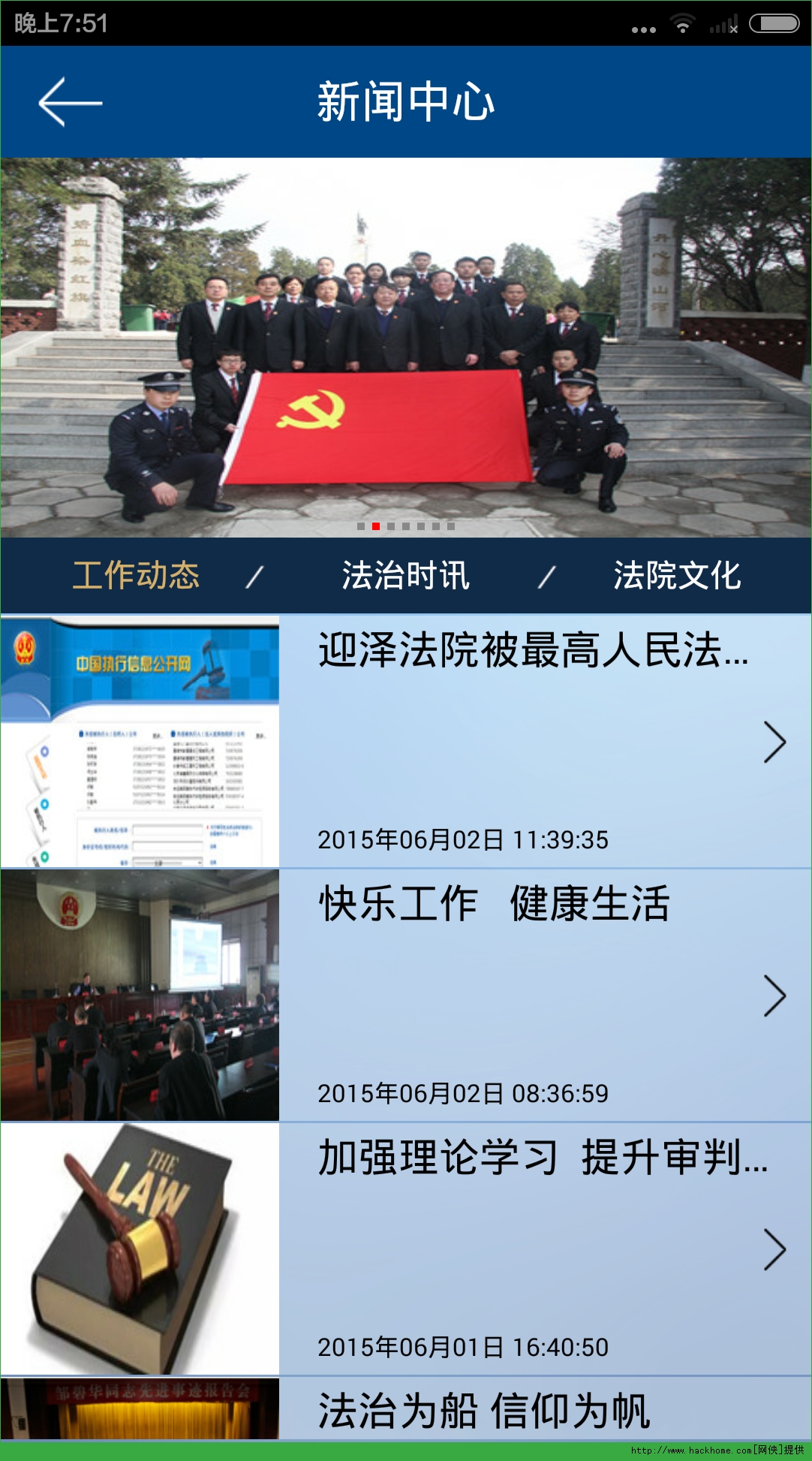This screenshot has height=1461, width=812.
Task: Switch to the 法院文化 tab
Action: [x=676, y=576]
